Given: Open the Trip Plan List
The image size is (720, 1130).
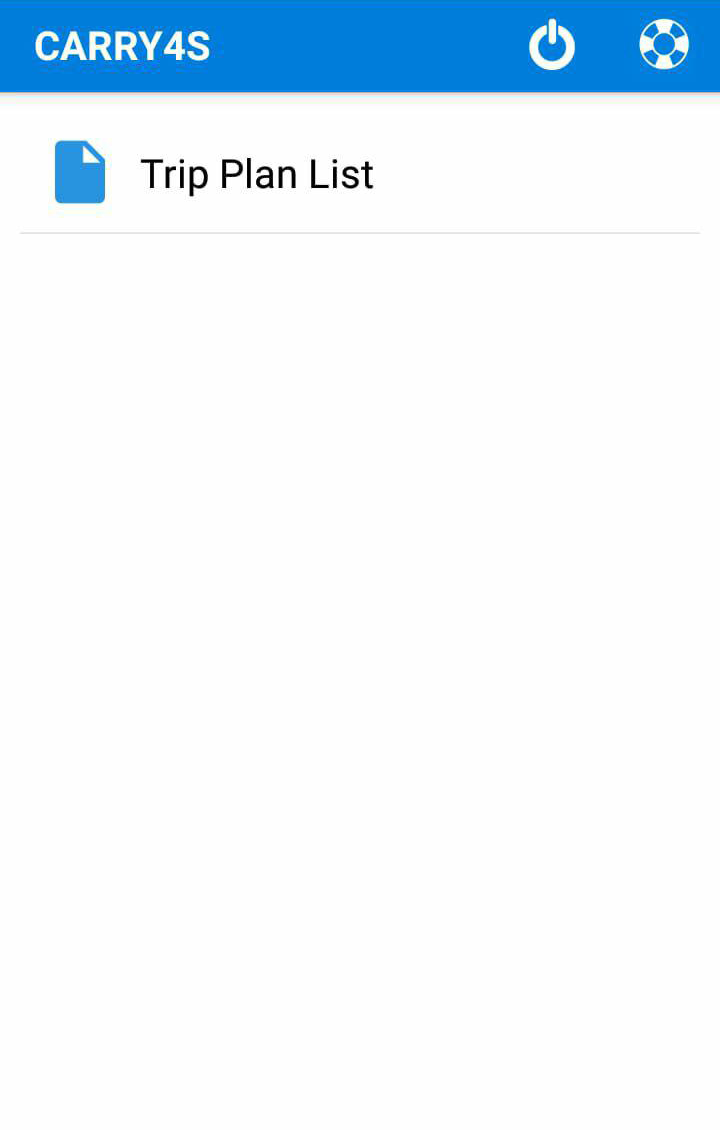Looking at the screenshot, I should pos(256,174).
